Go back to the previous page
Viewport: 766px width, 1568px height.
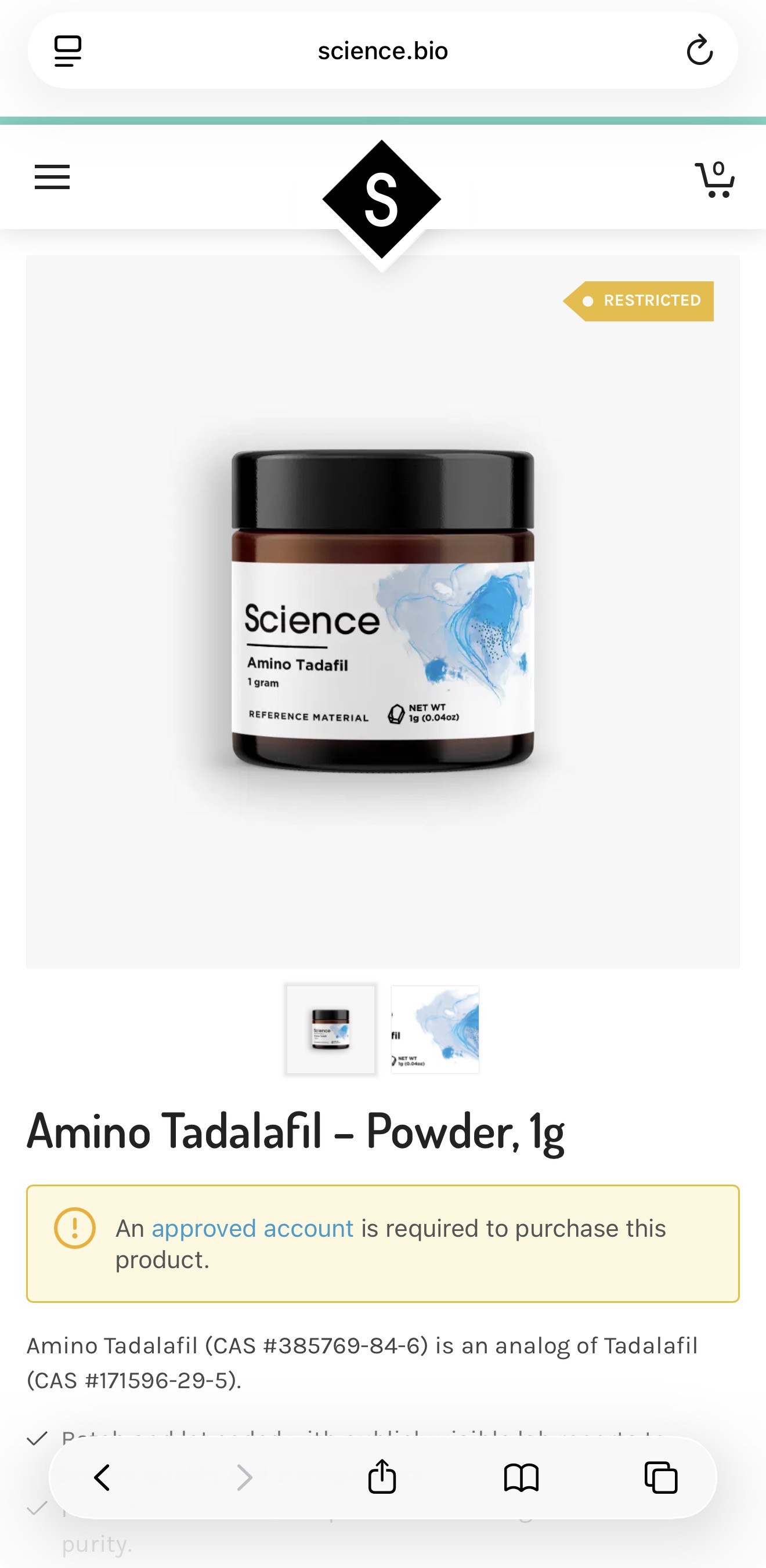[102, 1478]
